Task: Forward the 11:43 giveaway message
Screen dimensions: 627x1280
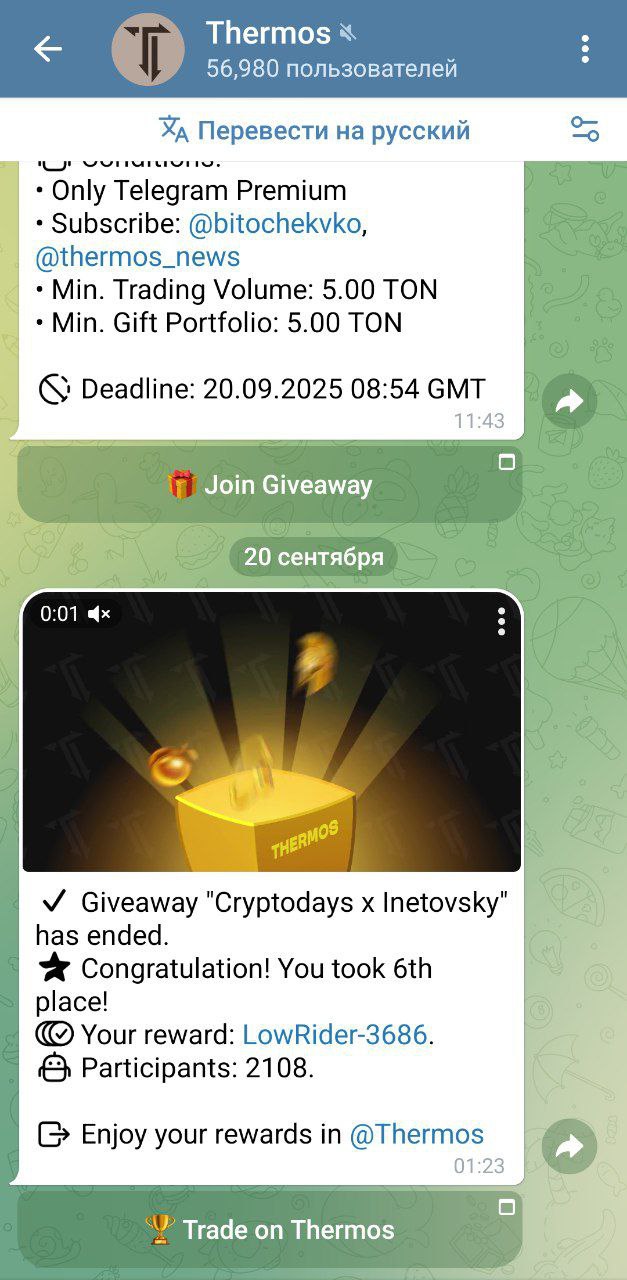Action: (569, 402)
